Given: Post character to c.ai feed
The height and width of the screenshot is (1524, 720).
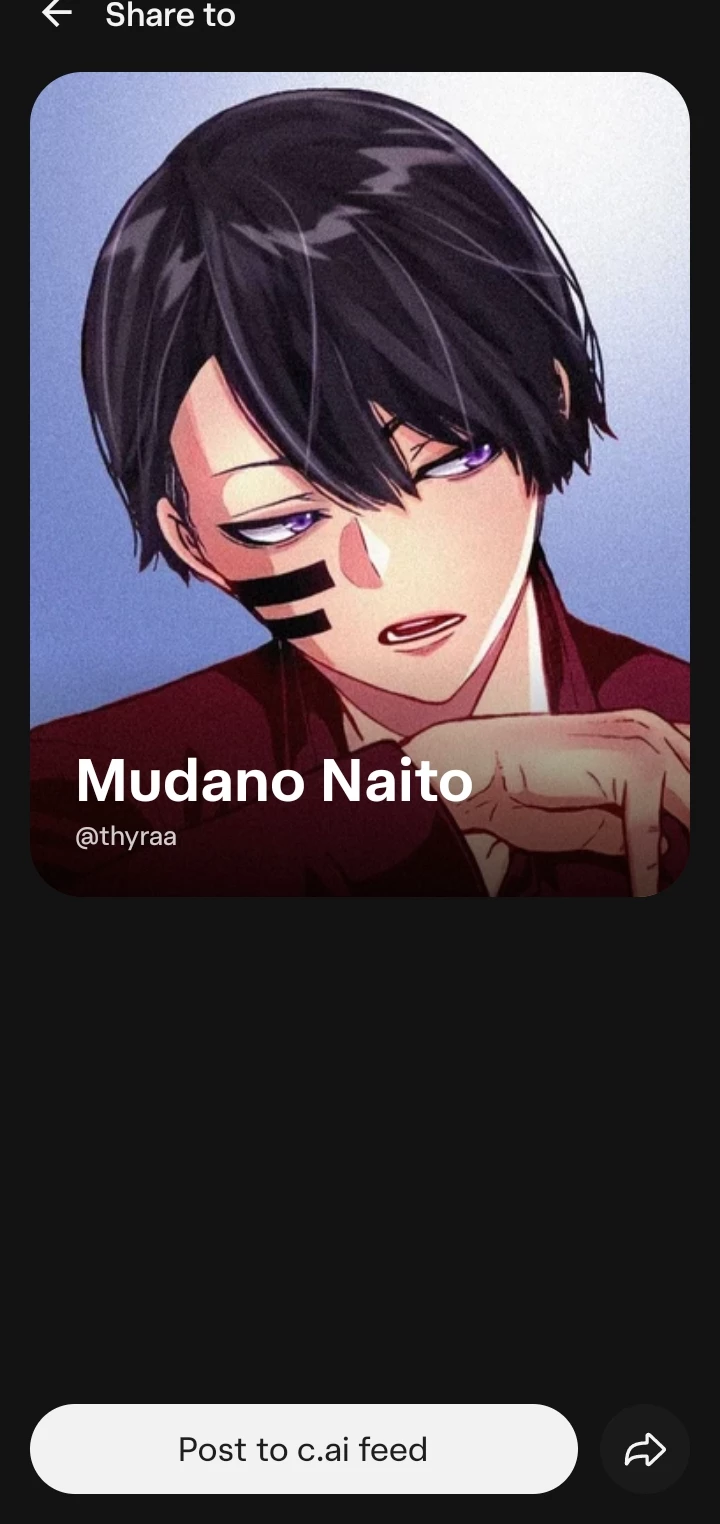Looking at the screenshot, I should [303, 1449].
